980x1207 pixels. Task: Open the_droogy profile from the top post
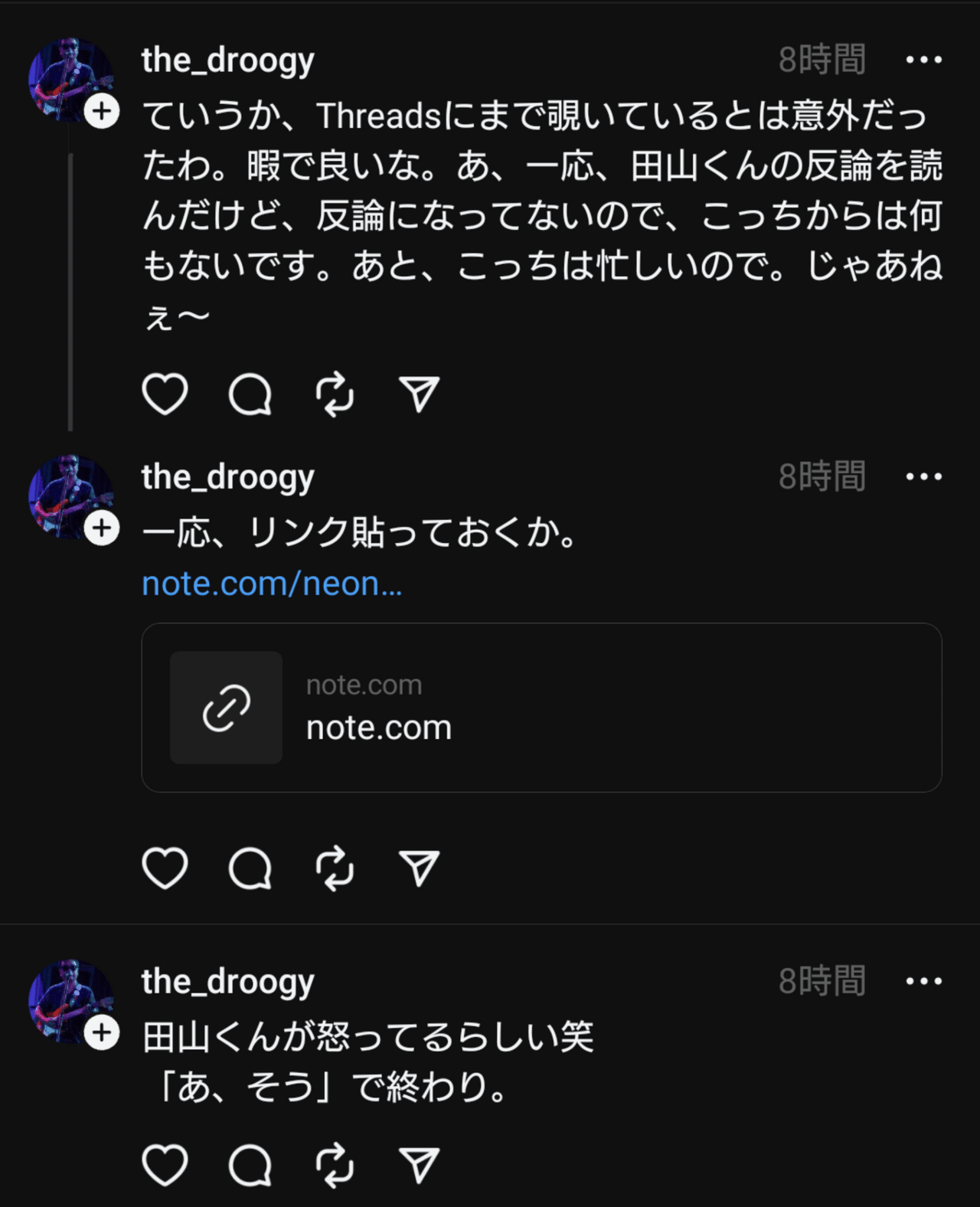tap(227, 59)
